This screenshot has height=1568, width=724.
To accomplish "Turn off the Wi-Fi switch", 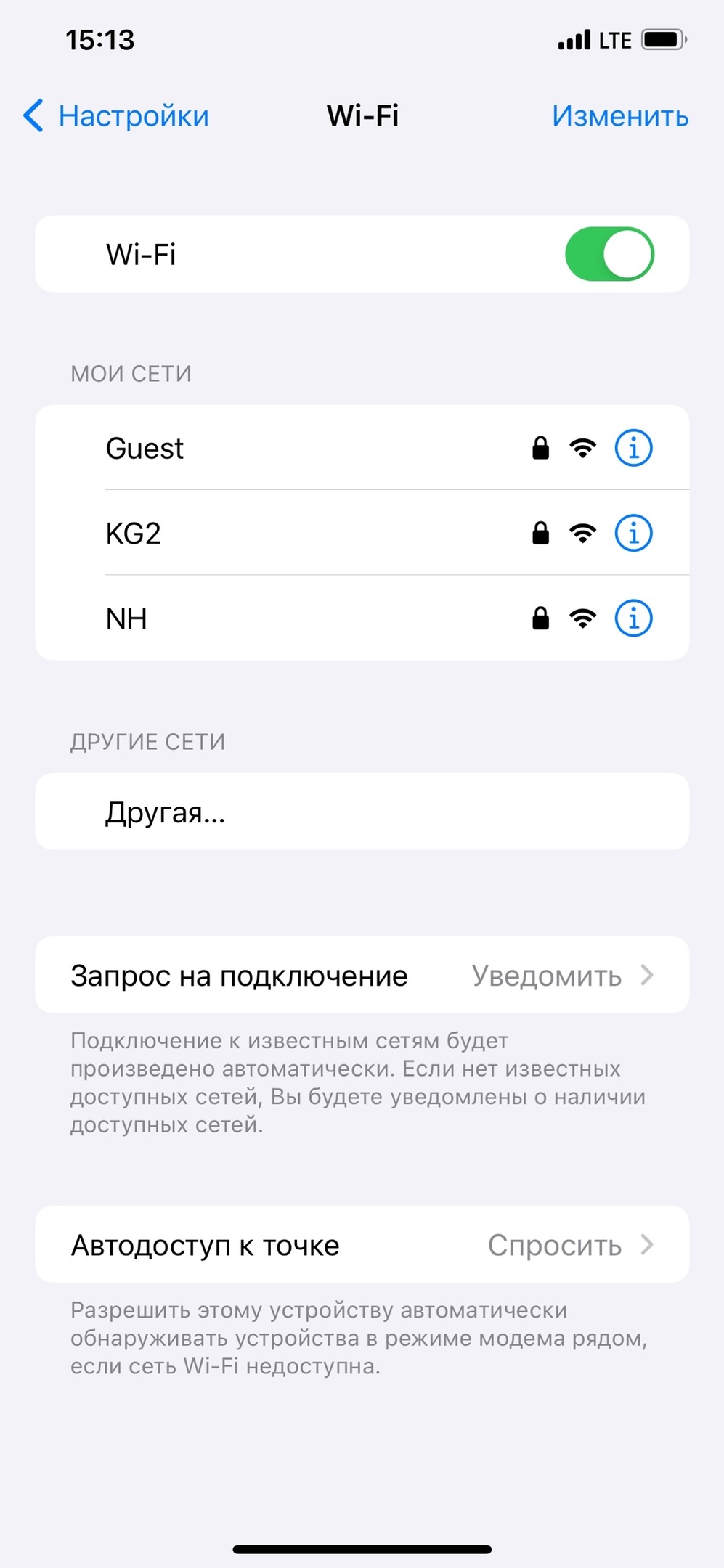I will click(609, 254).
